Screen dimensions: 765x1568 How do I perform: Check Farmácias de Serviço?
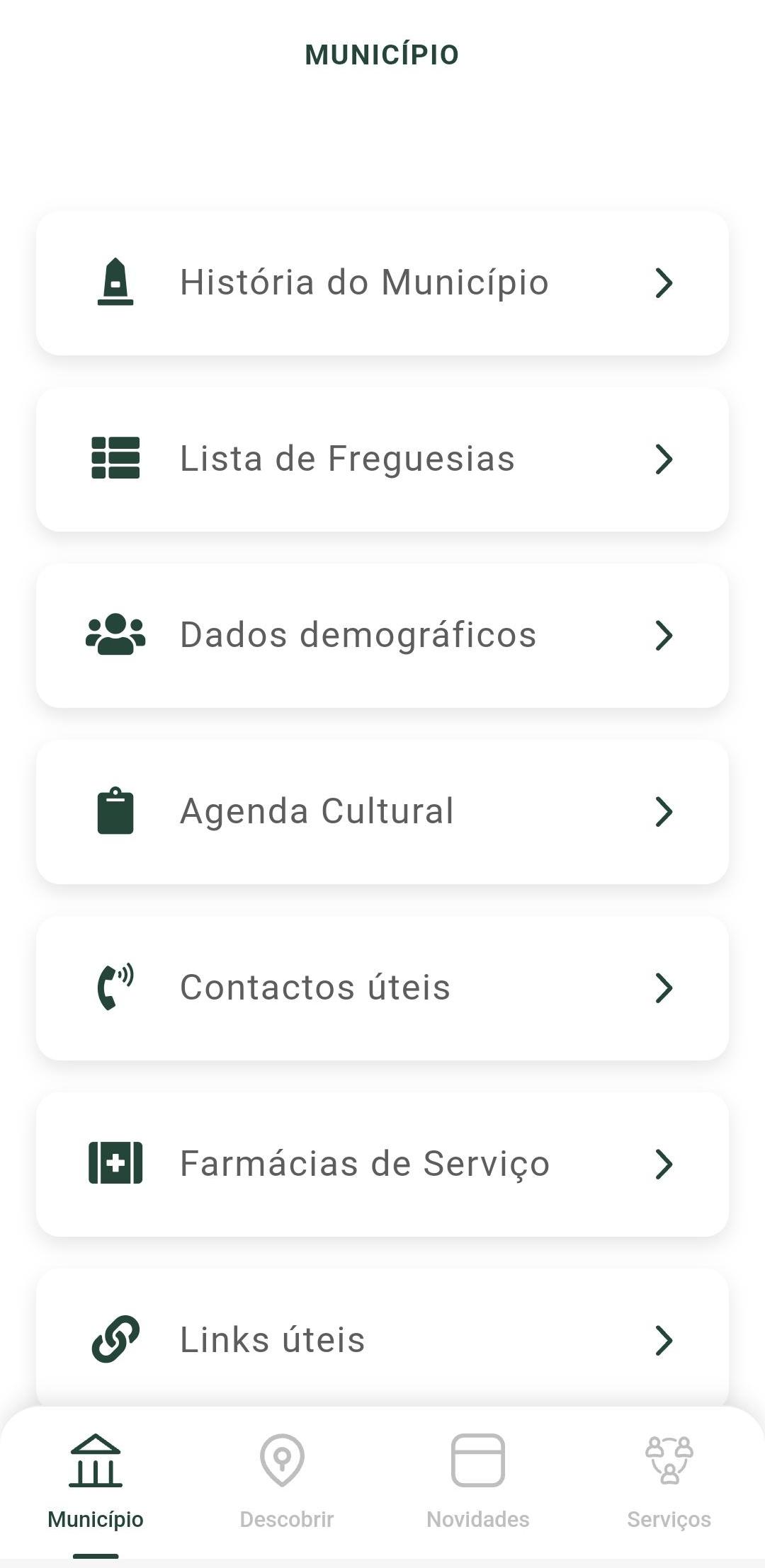382,1164
